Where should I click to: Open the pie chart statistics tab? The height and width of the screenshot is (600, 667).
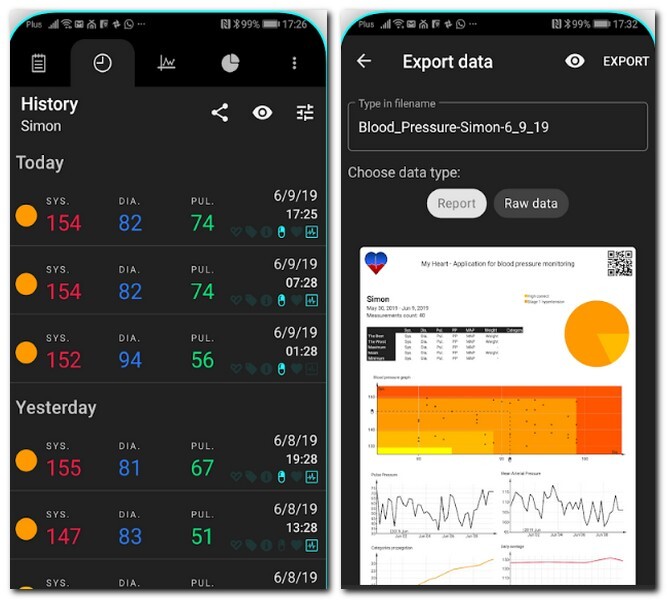click(230, 63)
